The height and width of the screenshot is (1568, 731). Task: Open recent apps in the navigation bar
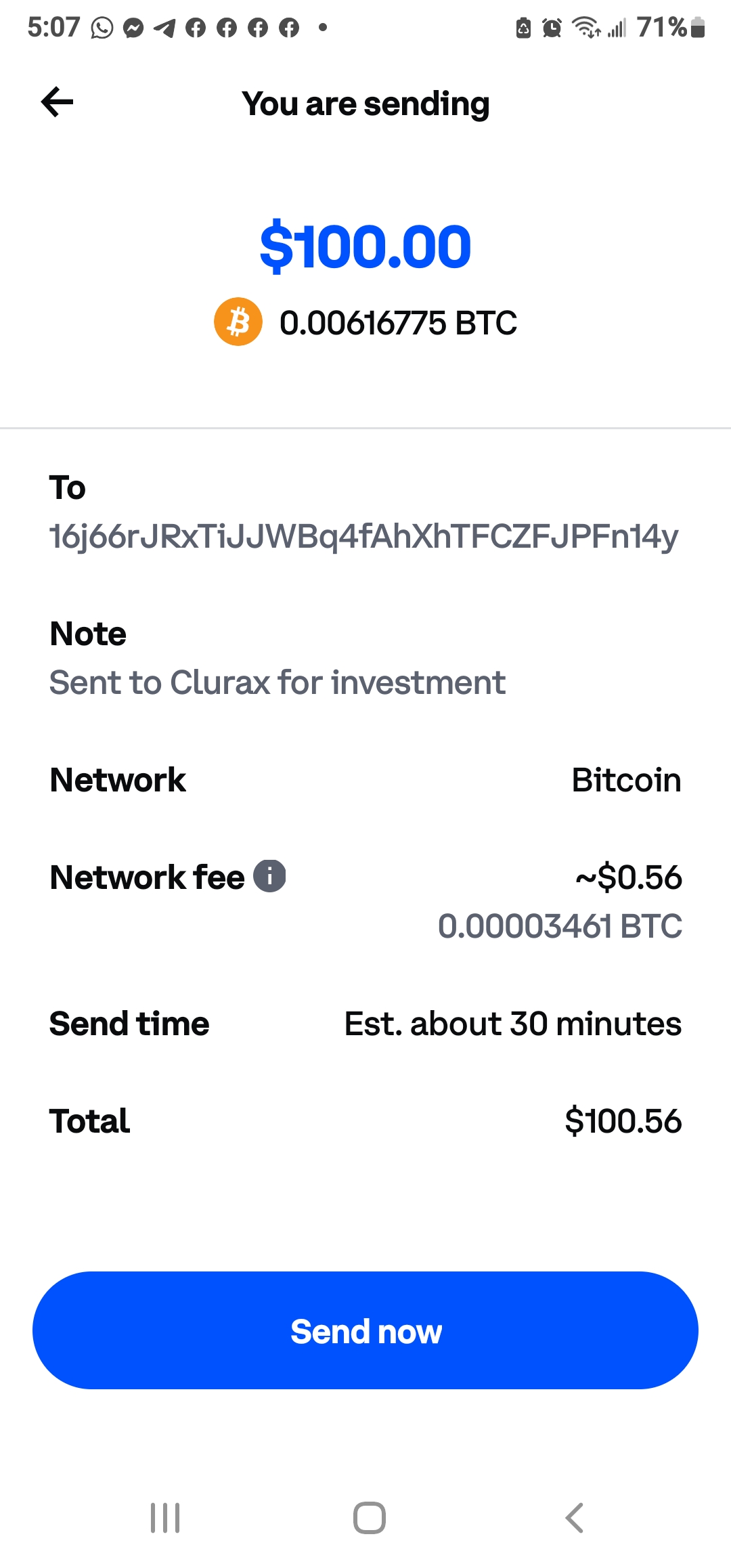165,1517
